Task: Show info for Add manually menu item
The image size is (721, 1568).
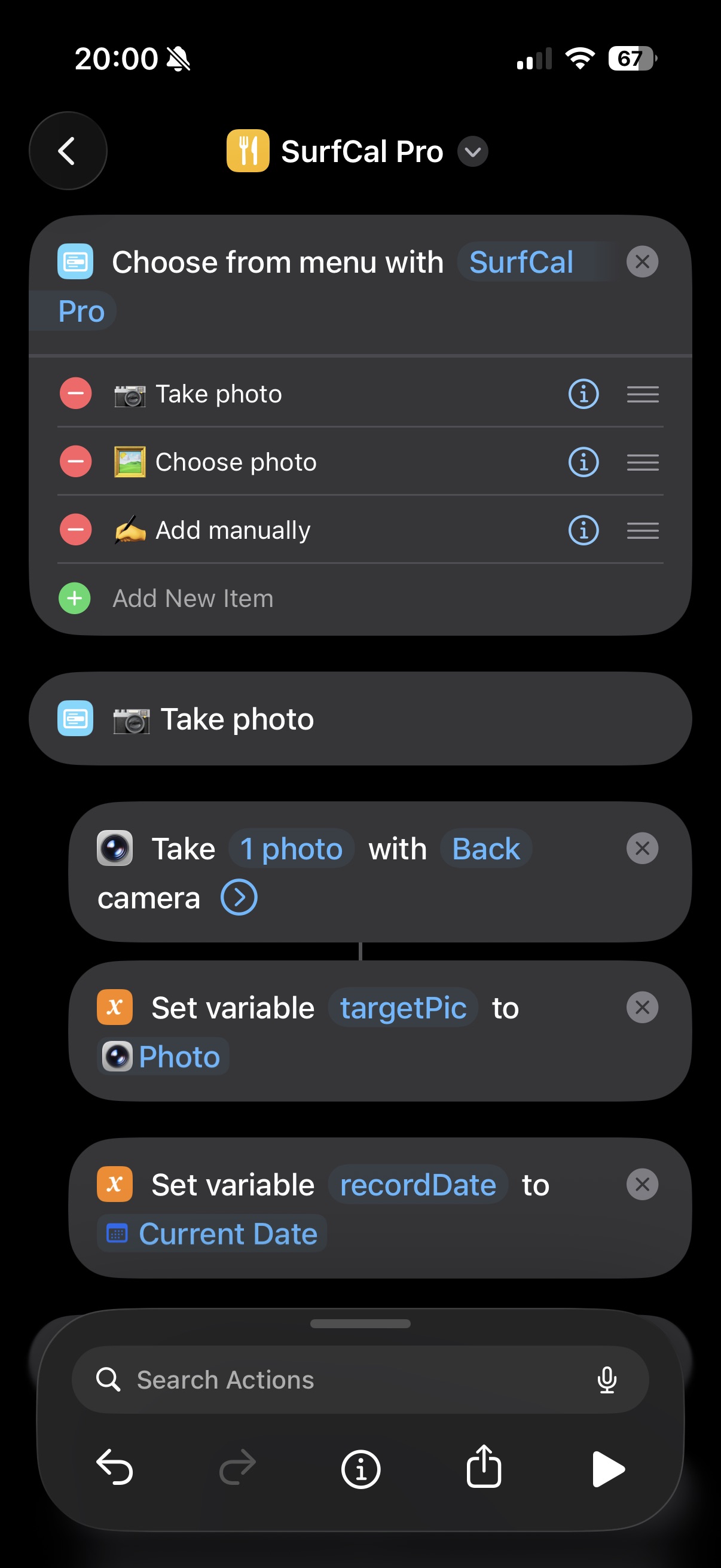Action: (x=583, y=530)
